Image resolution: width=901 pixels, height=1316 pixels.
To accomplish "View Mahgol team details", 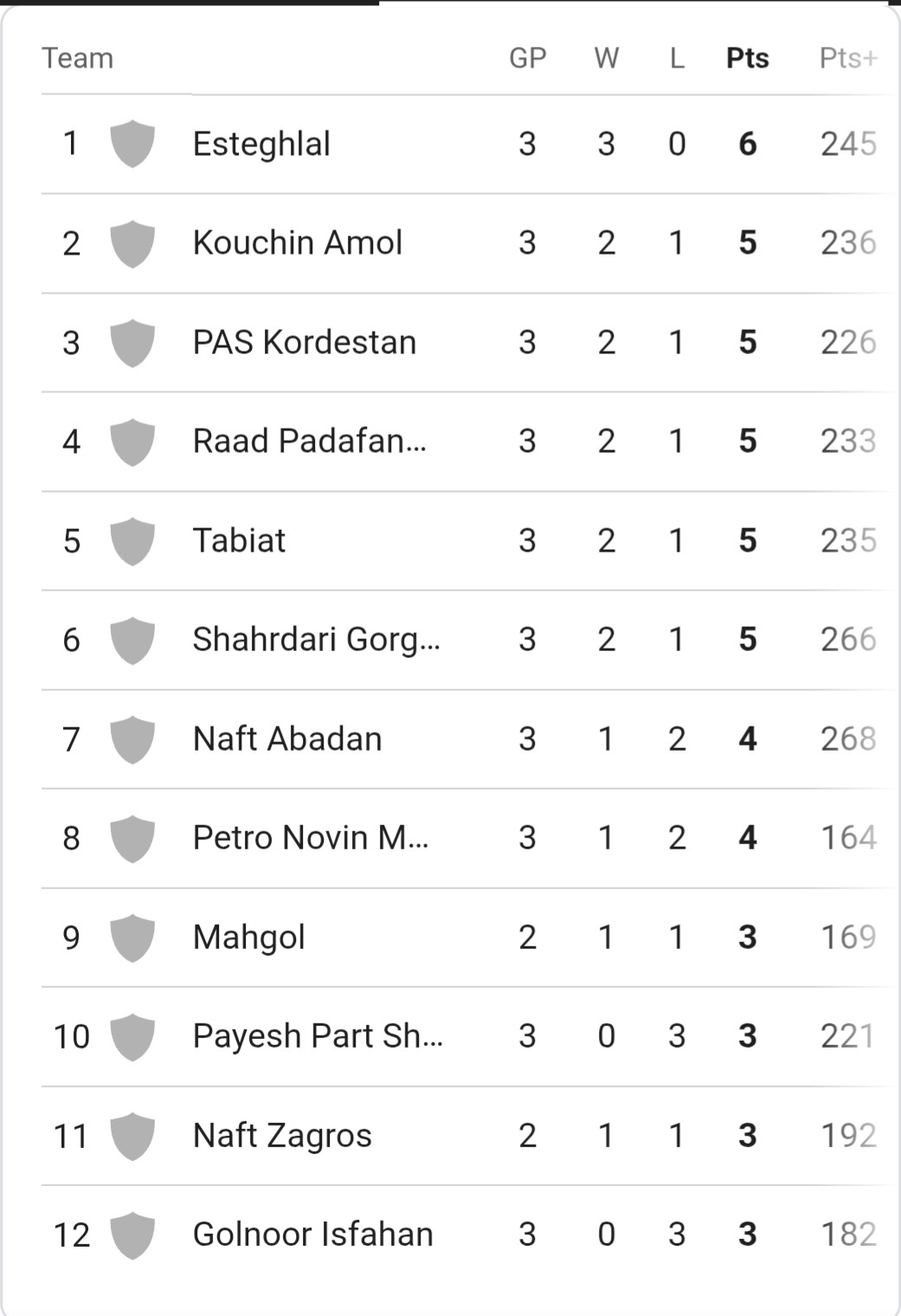I will click(248, 937).
